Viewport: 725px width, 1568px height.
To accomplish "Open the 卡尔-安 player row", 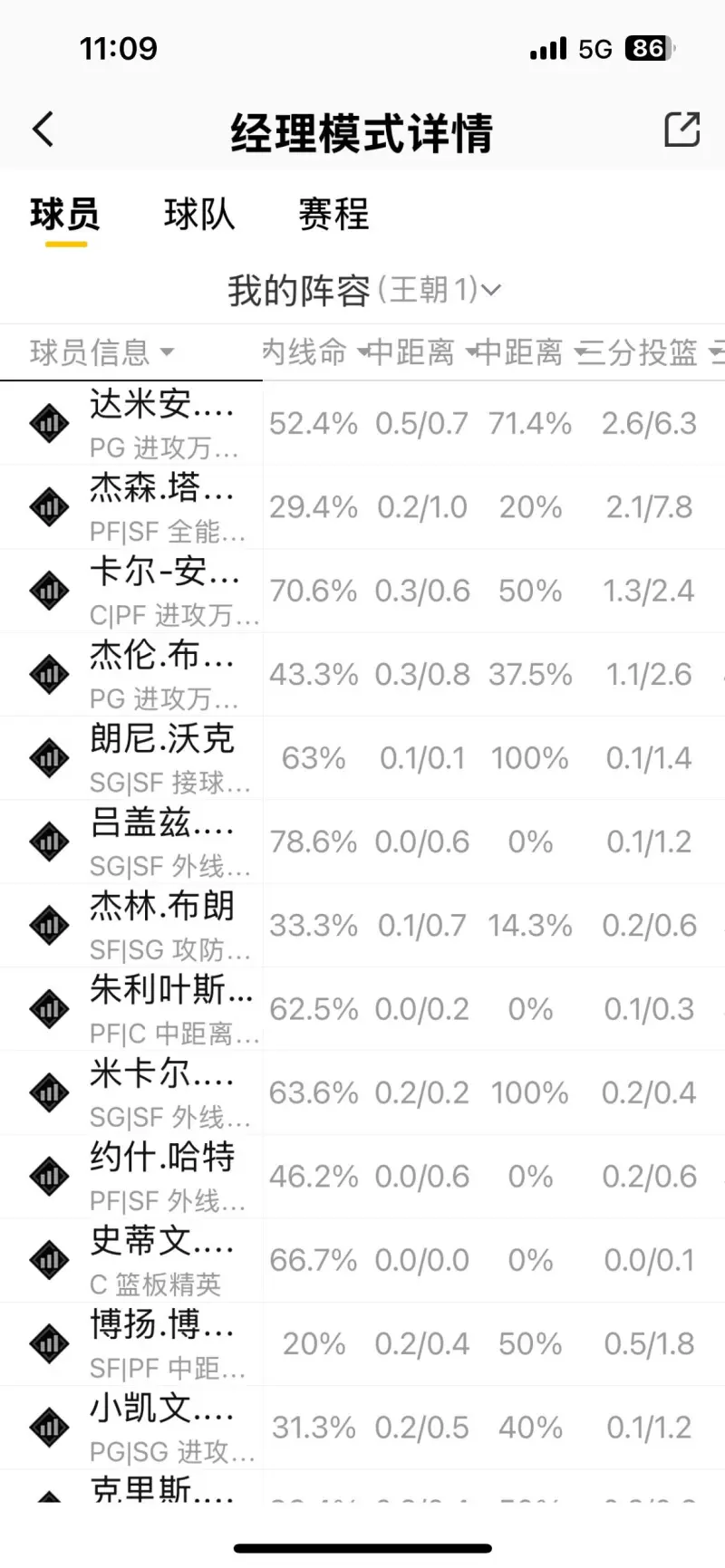I will 362,591.
